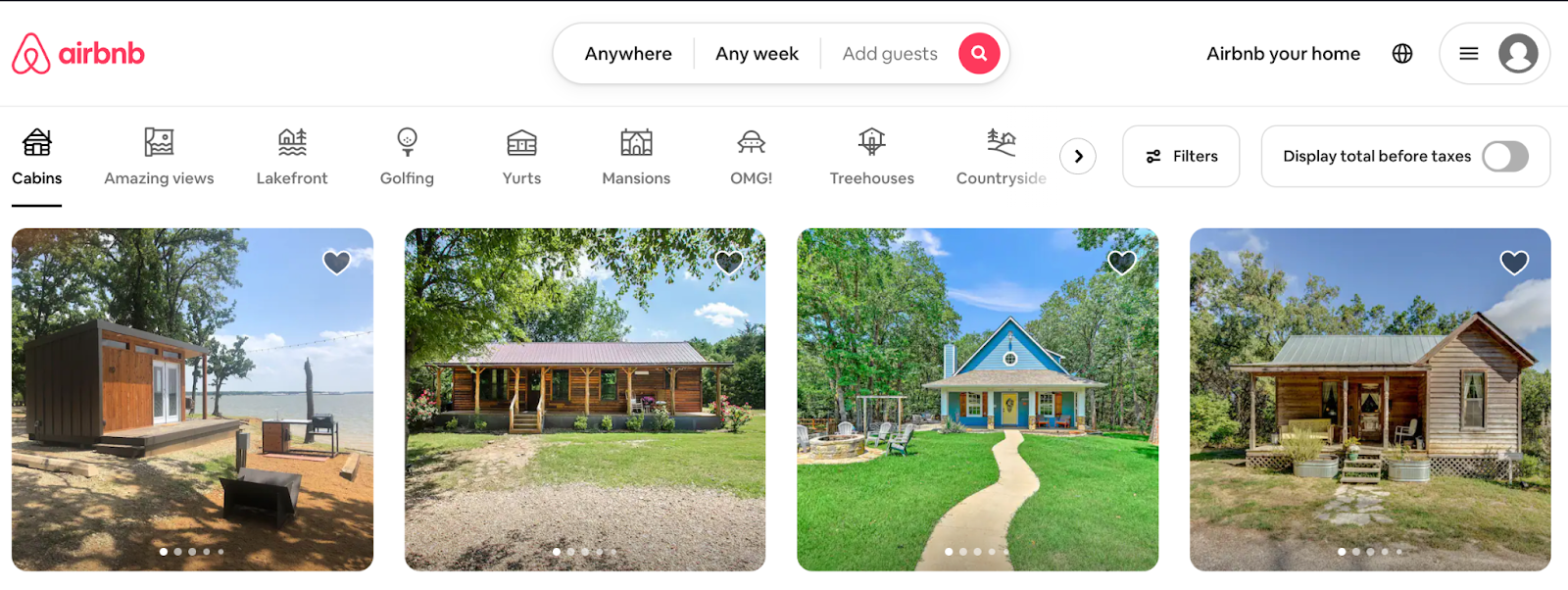Open the Anywhere location picker
Viewport: 1568px width, 590px height.
coord(628,54)
